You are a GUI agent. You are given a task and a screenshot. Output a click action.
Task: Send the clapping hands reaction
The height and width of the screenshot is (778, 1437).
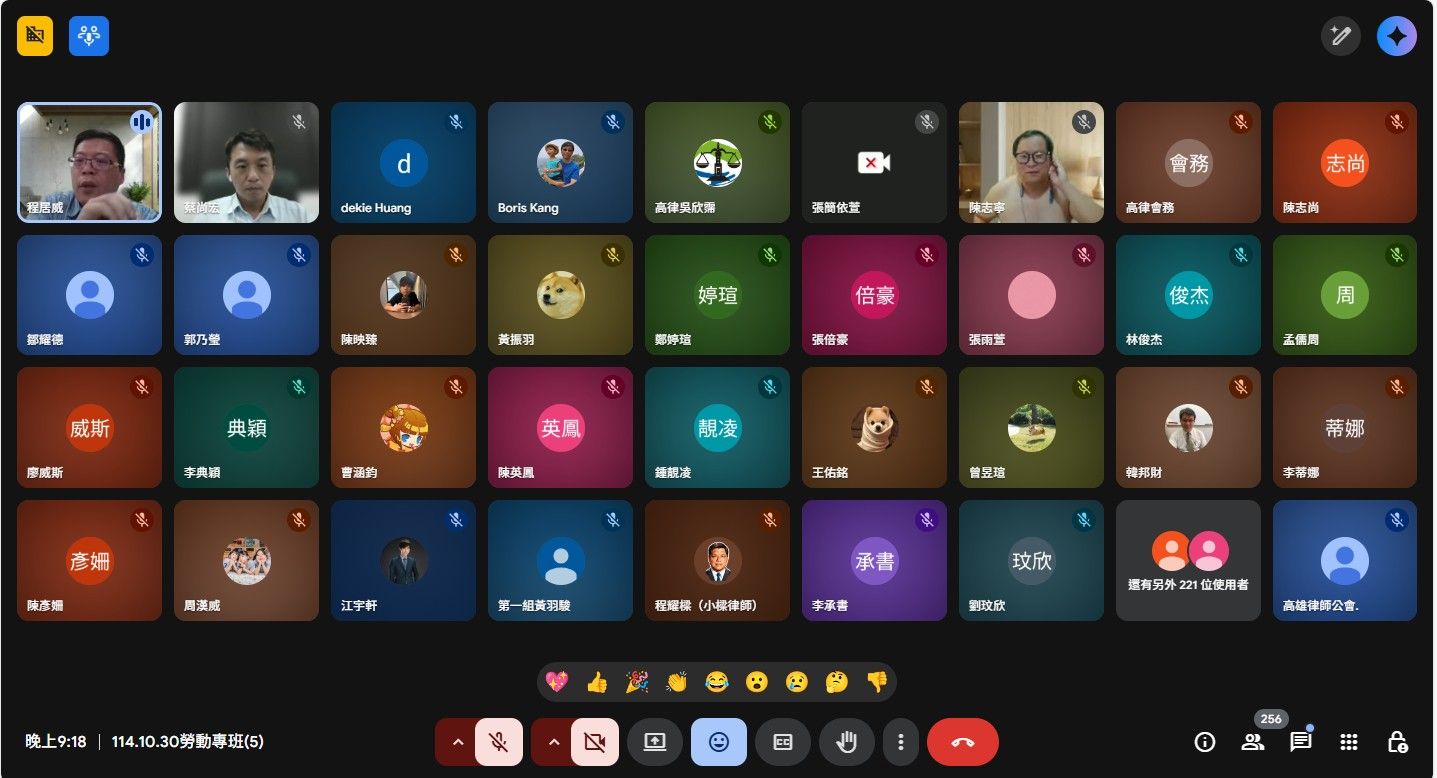click(x=677, y=682)
